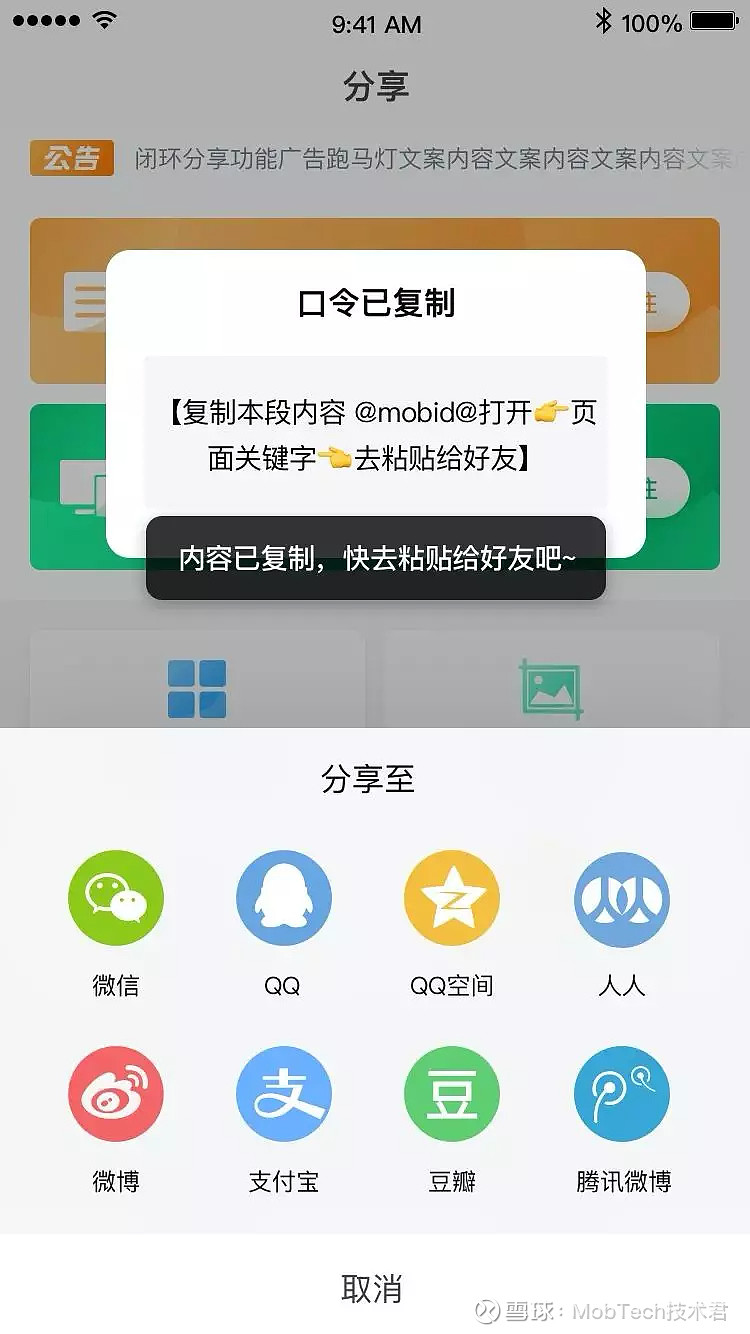Viewport: 750px width, 1334px height.
Task: Select the 微博 Weibo icon
Action: point(115,1093)
